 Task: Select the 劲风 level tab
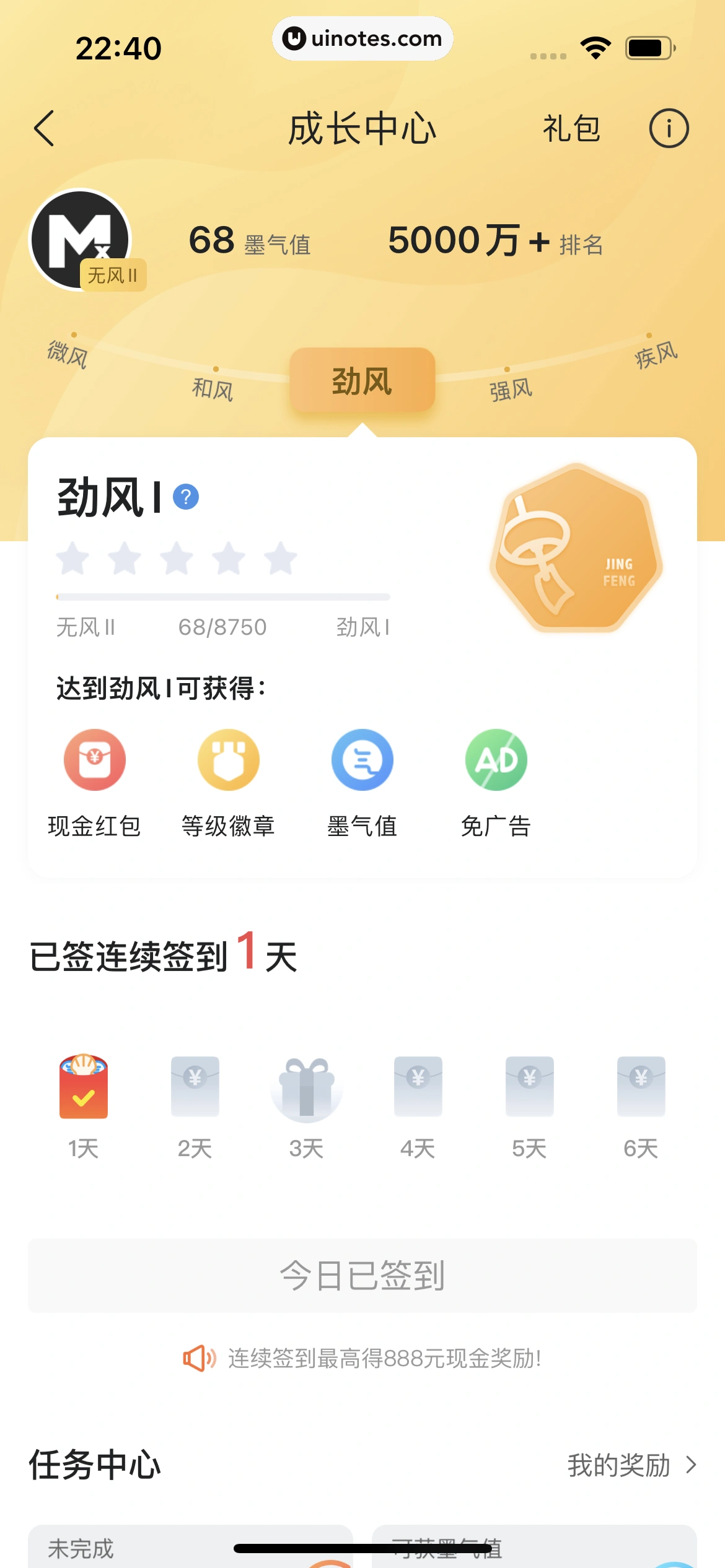362,380
